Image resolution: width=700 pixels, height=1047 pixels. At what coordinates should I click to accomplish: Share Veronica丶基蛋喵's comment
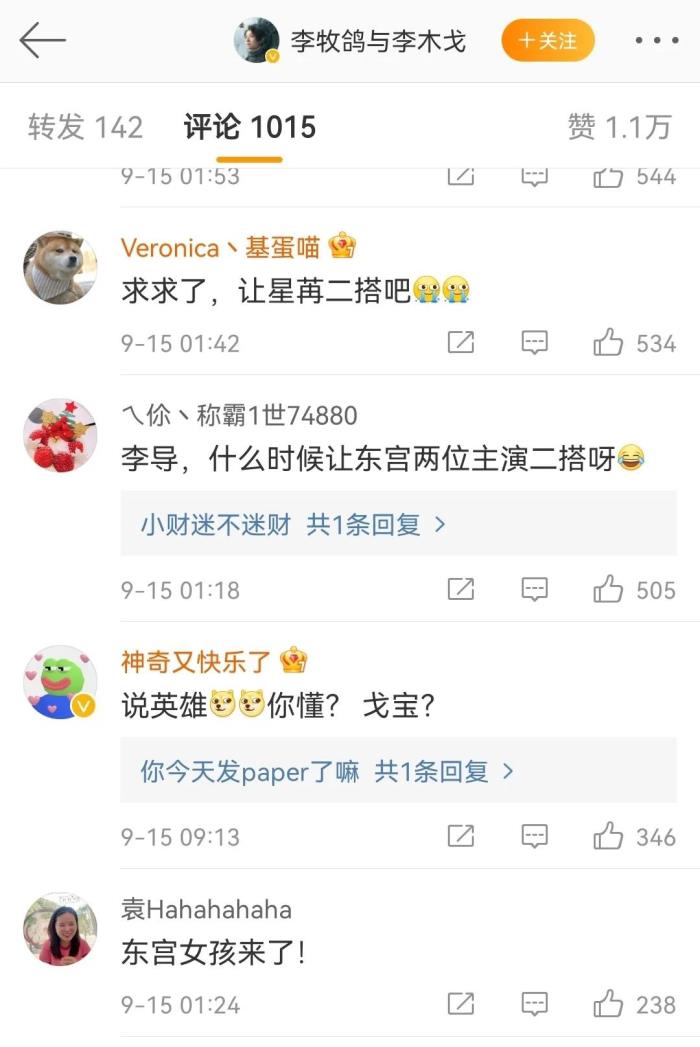coord(460,343)
